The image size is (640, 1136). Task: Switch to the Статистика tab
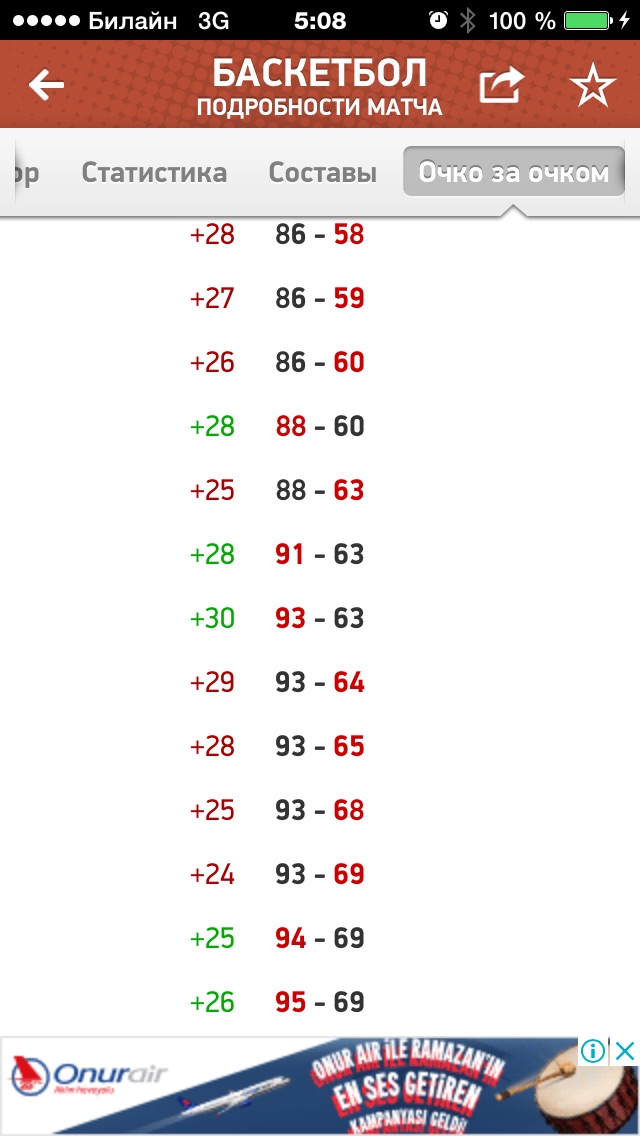(154, 173)
